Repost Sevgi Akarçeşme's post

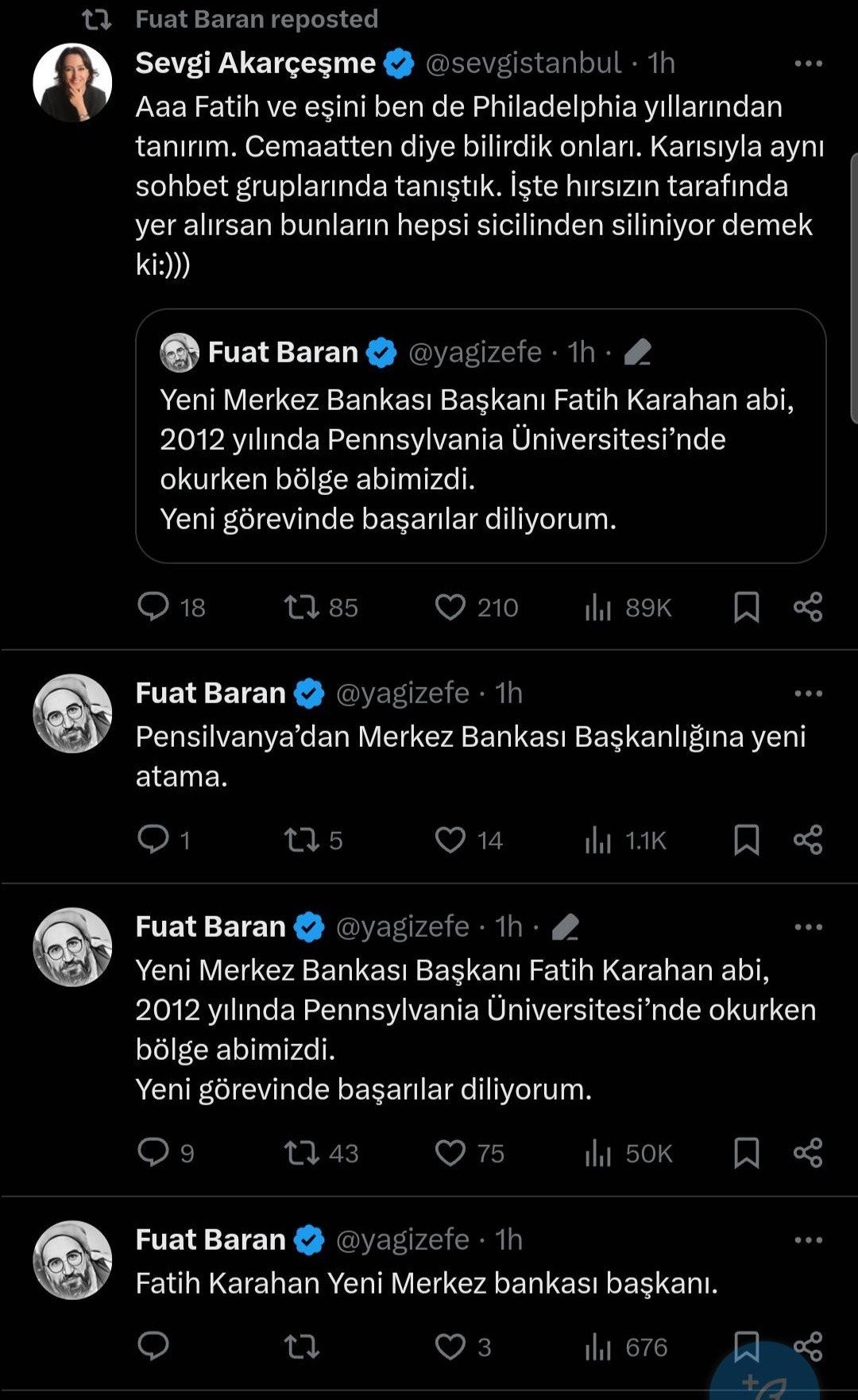point(302,607)
